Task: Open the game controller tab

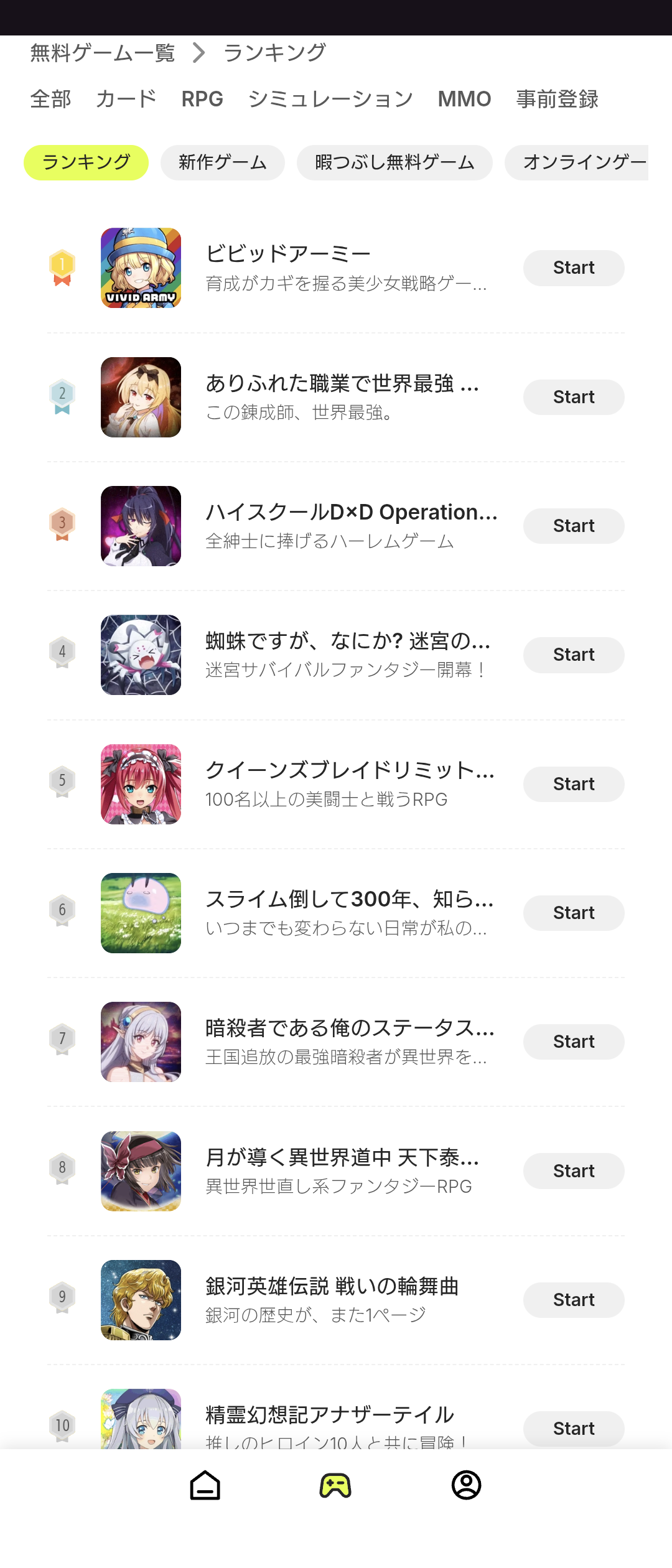Action: point(335,1485)
